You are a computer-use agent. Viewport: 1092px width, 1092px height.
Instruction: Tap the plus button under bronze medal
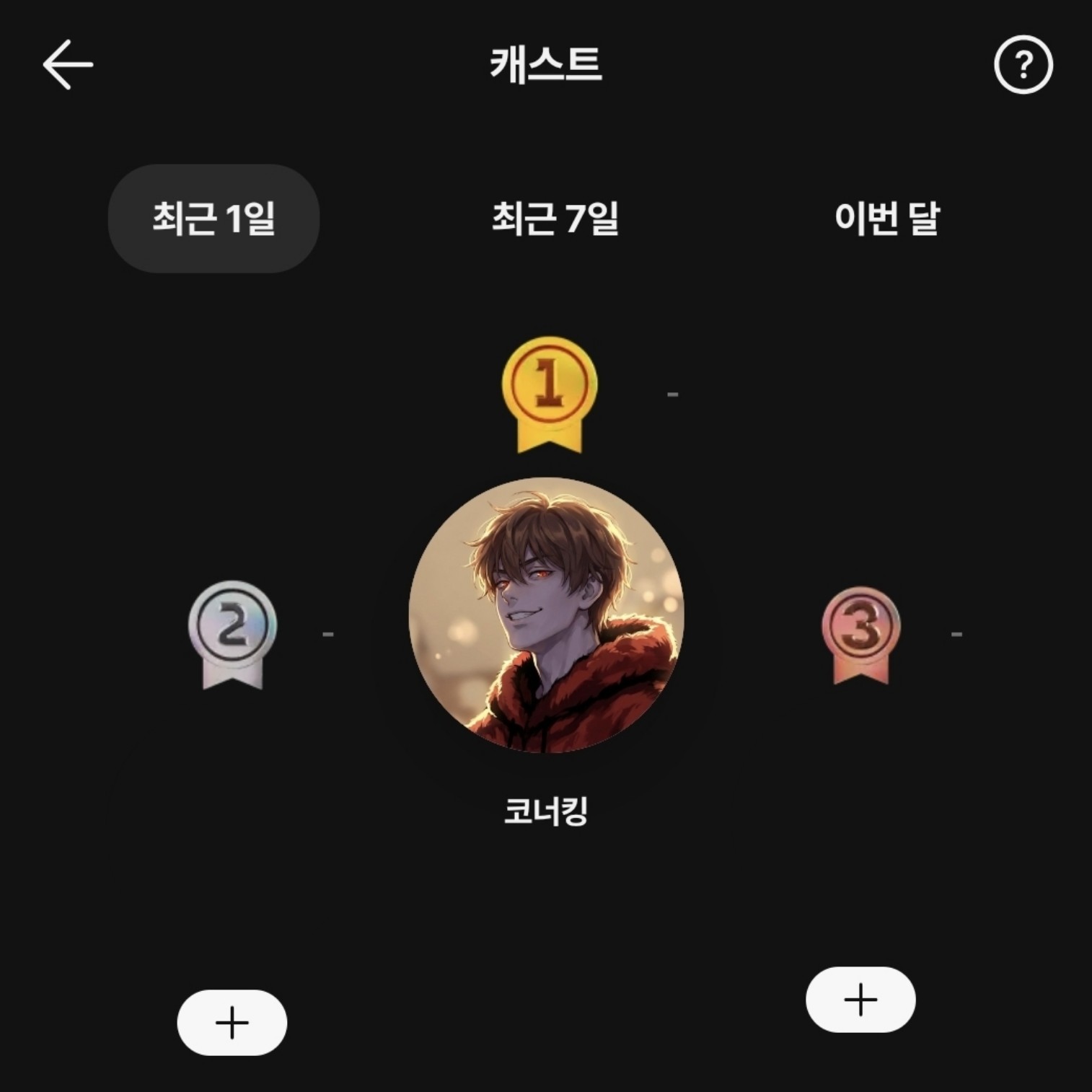tap(860, 1000)
